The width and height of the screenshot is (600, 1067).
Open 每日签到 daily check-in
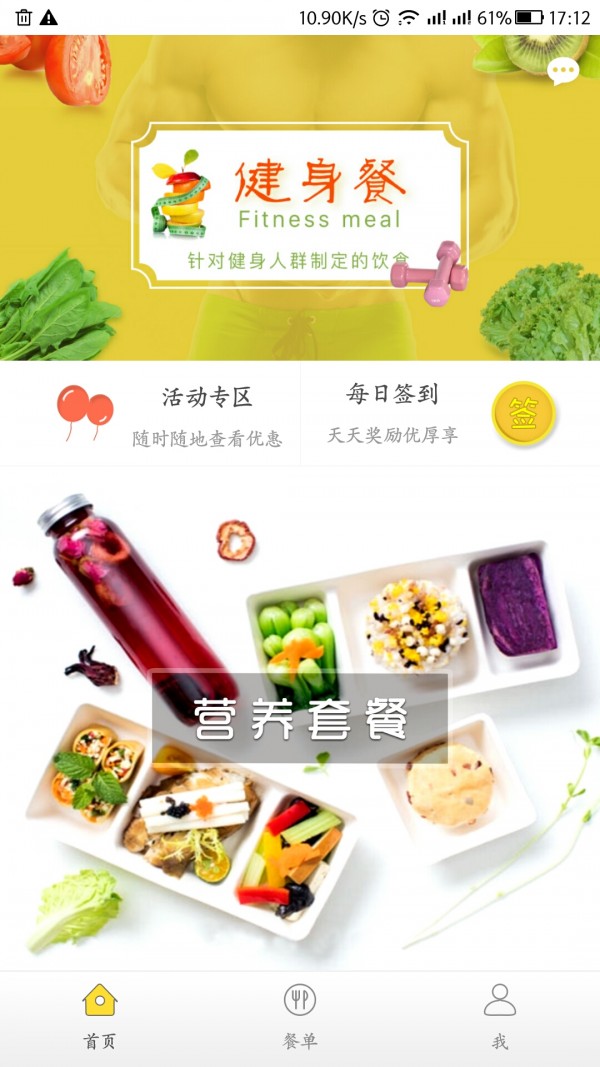point(393,413)
